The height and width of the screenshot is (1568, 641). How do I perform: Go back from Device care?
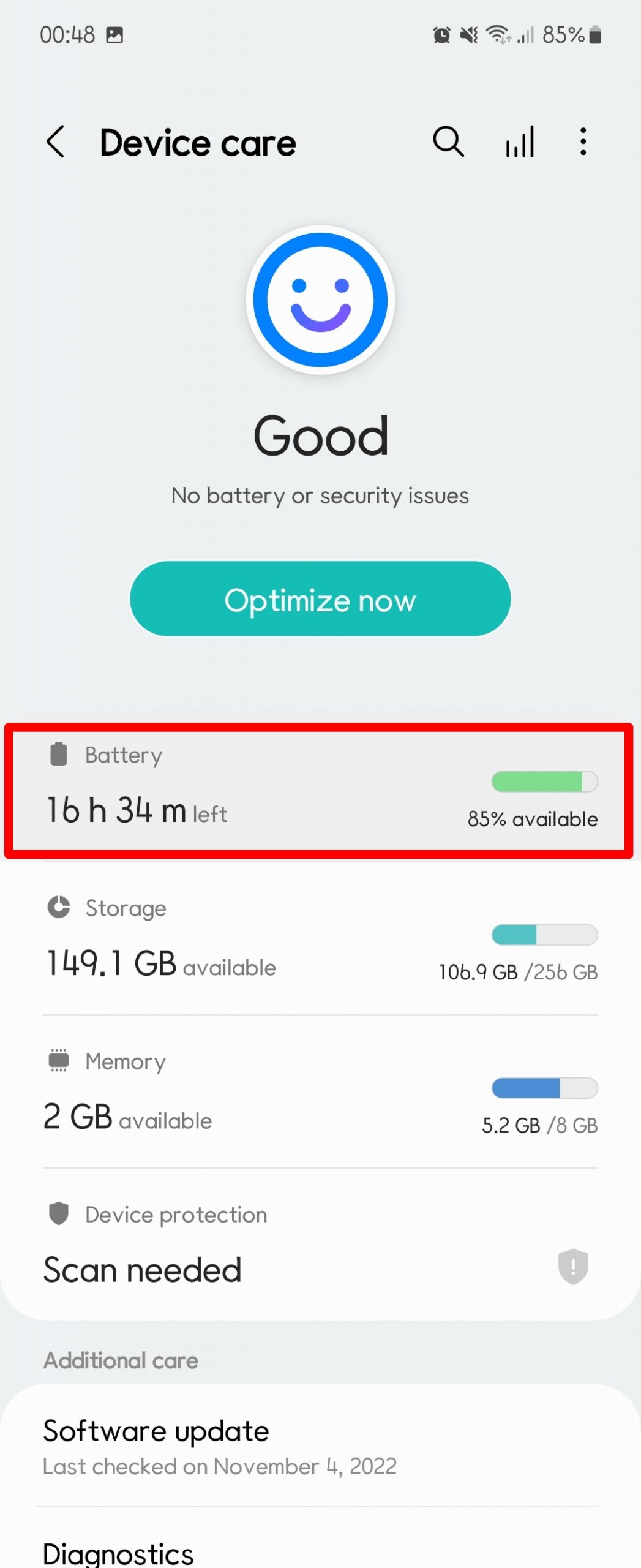pos(56,142)
